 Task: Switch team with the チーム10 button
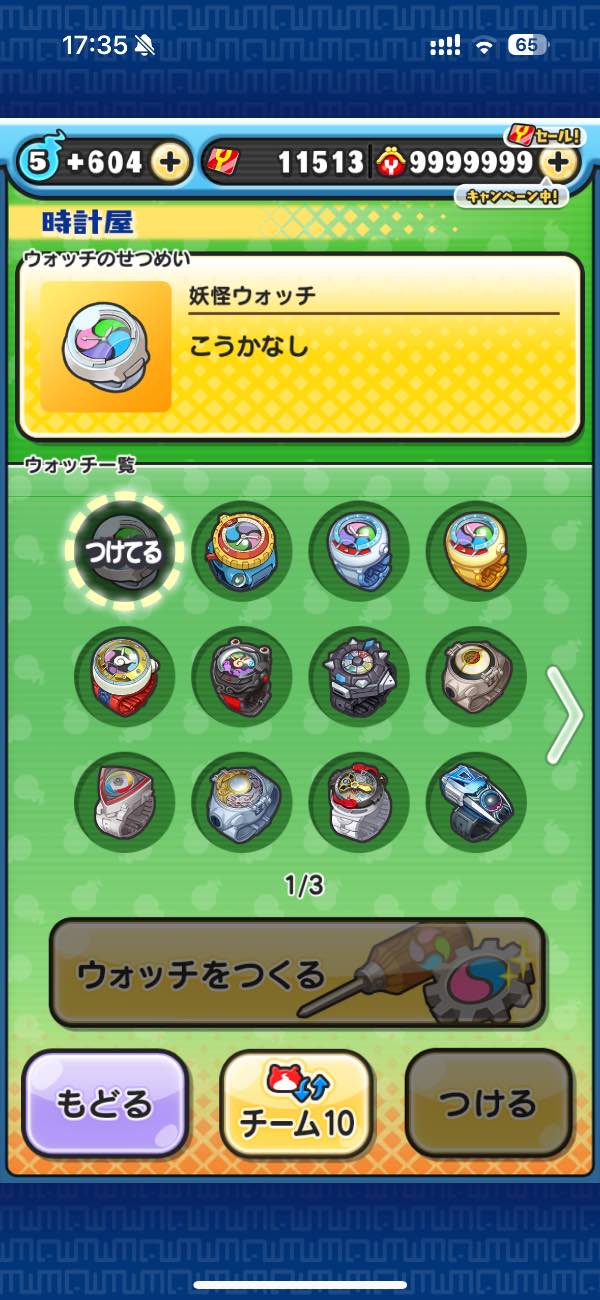tap(297, 1103)
